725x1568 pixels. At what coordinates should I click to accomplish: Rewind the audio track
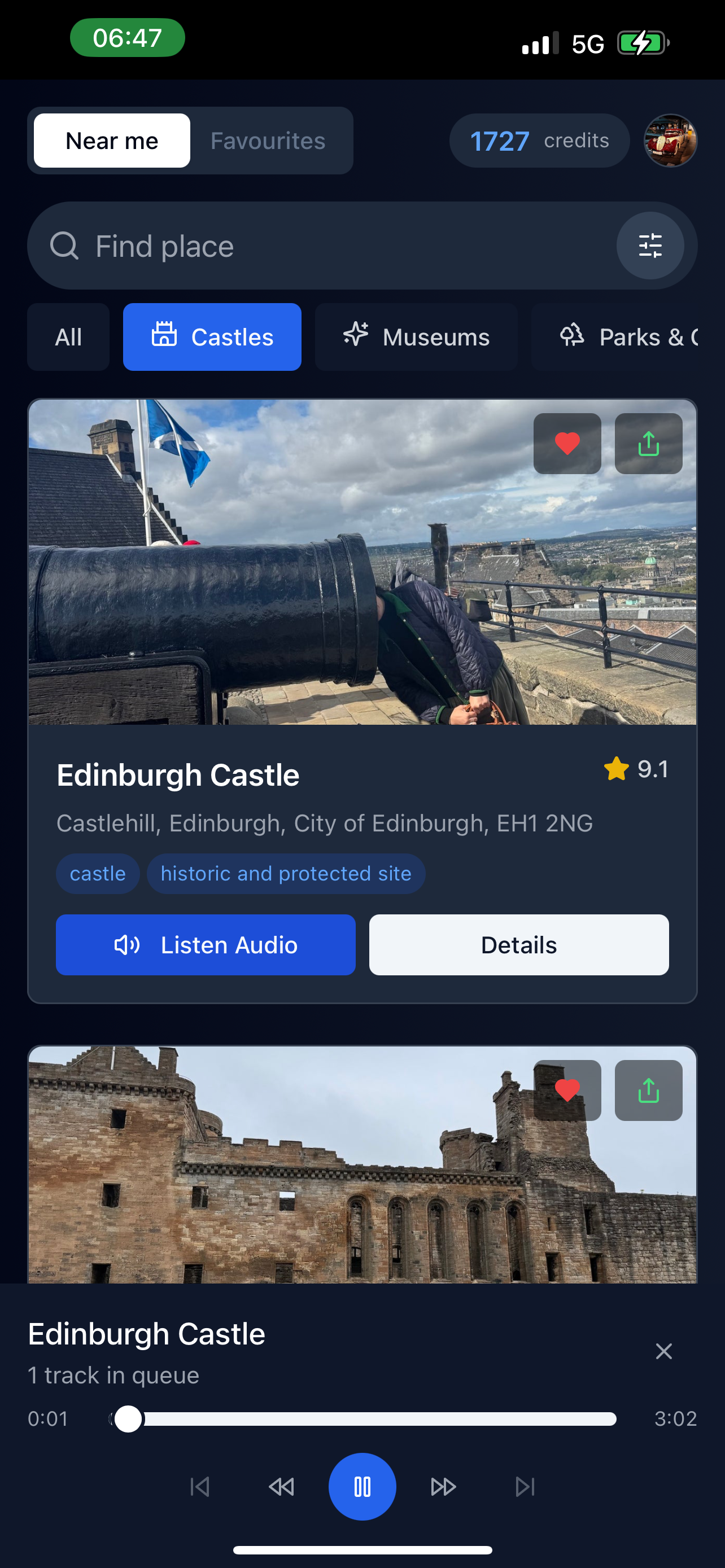pos(281,1486)
